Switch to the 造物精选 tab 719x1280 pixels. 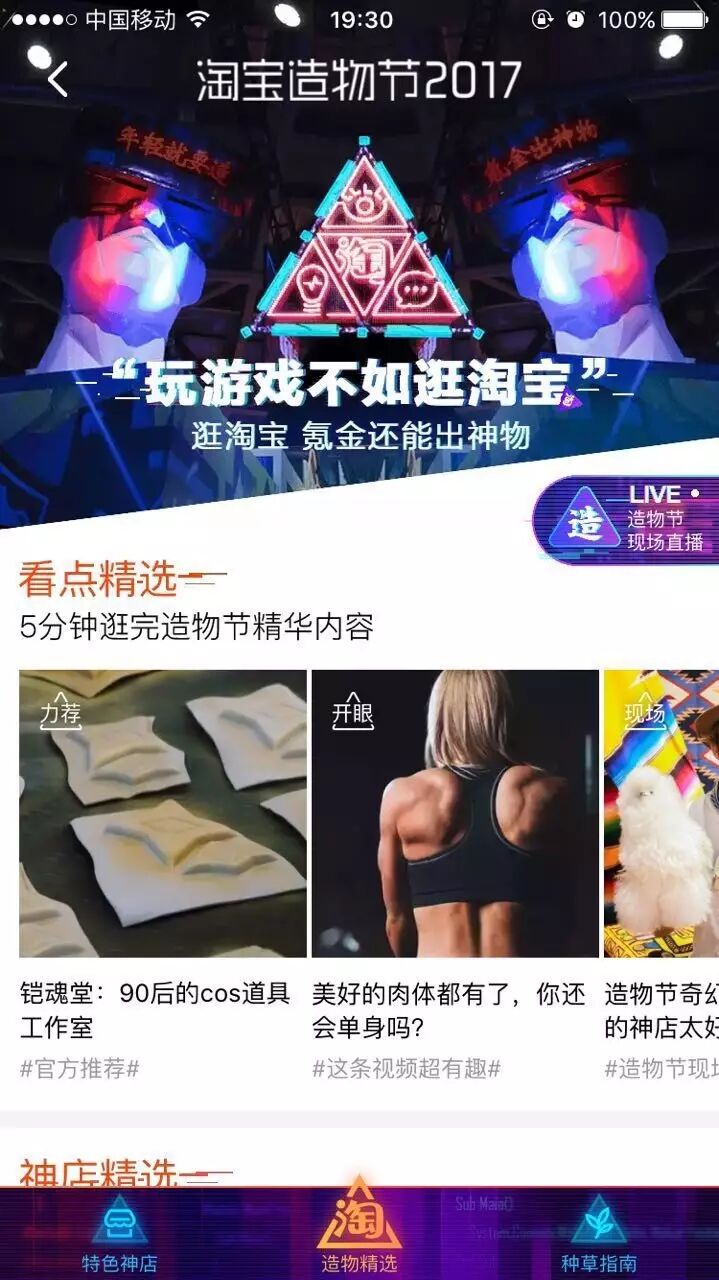coord(359,1228)
